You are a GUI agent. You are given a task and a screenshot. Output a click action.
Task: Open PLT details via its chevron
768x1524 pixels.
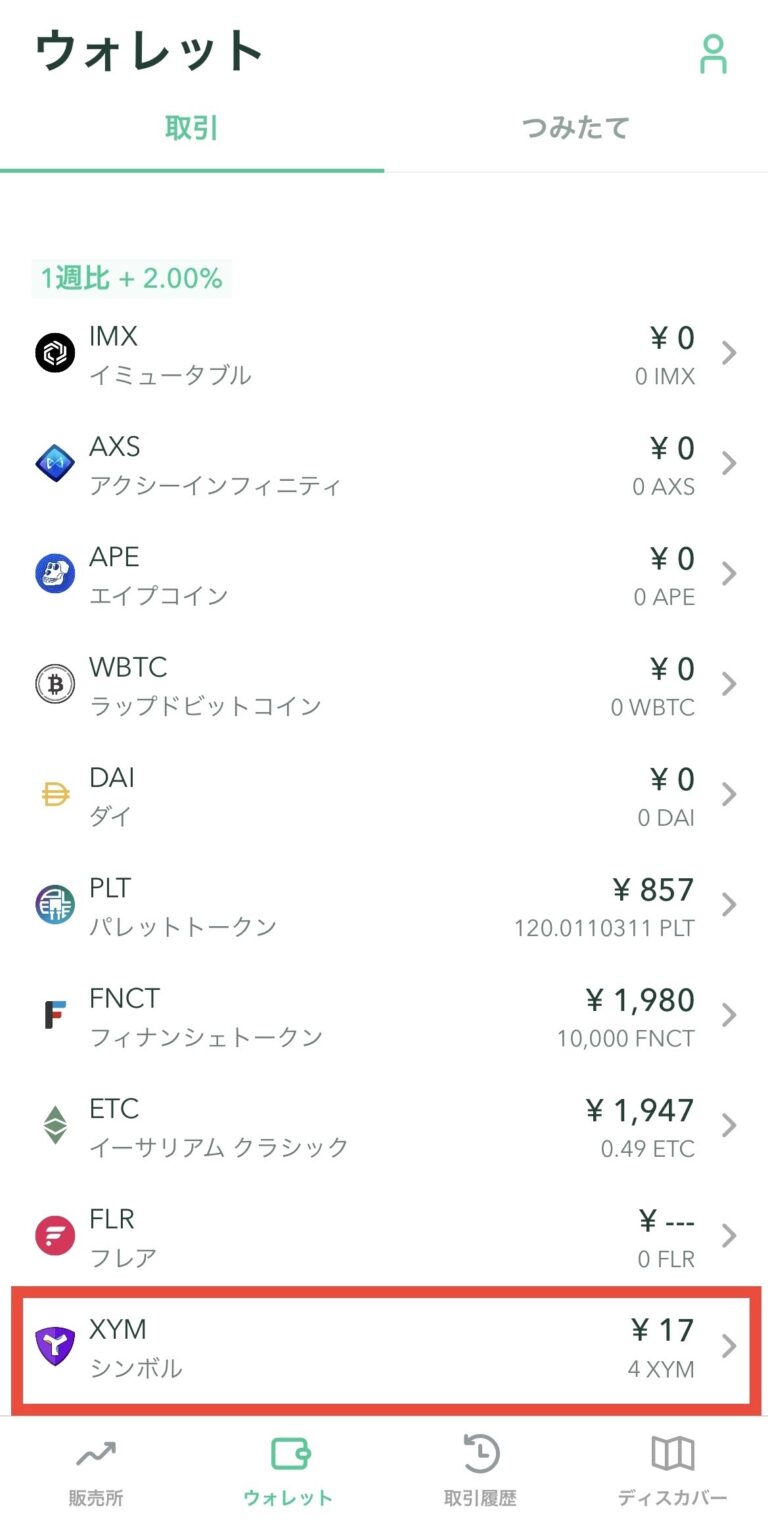pyautogui.click(x=729, y=904)
